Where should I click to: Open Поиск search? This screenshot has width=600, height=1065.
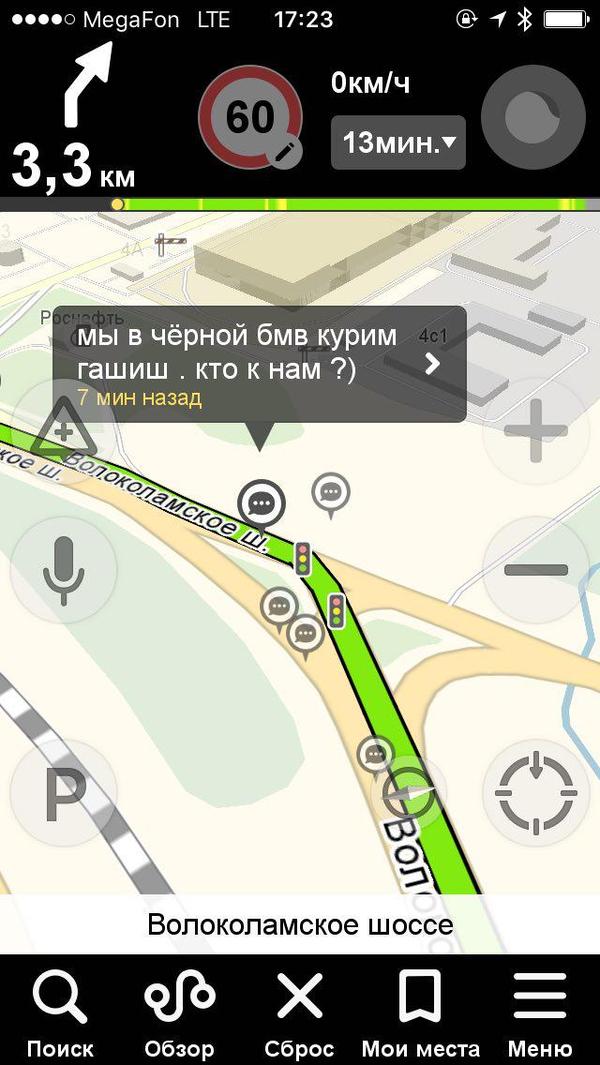(x=60, y=1014)
